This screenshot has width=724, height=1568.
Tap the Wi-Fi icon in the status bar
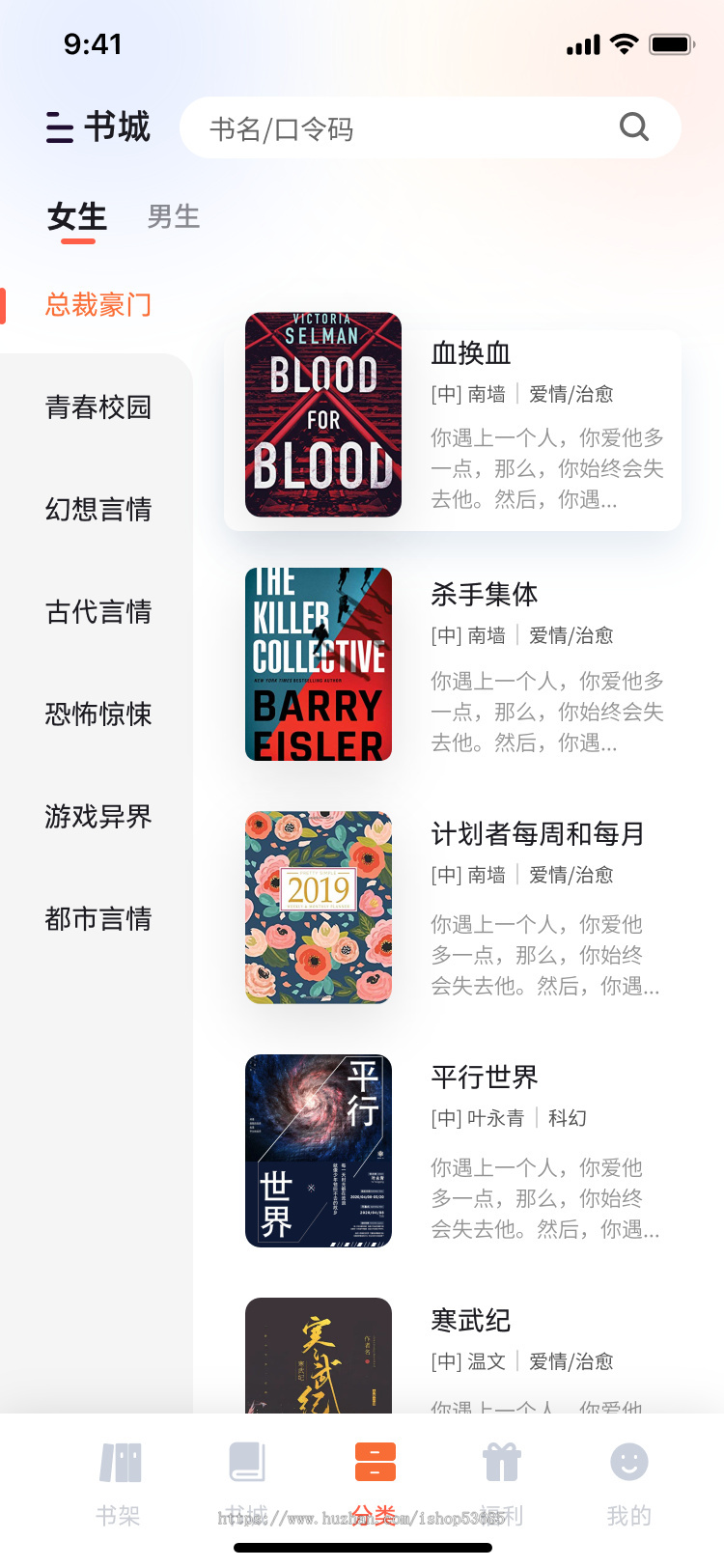pyautogui.click(x=624, y=42)
